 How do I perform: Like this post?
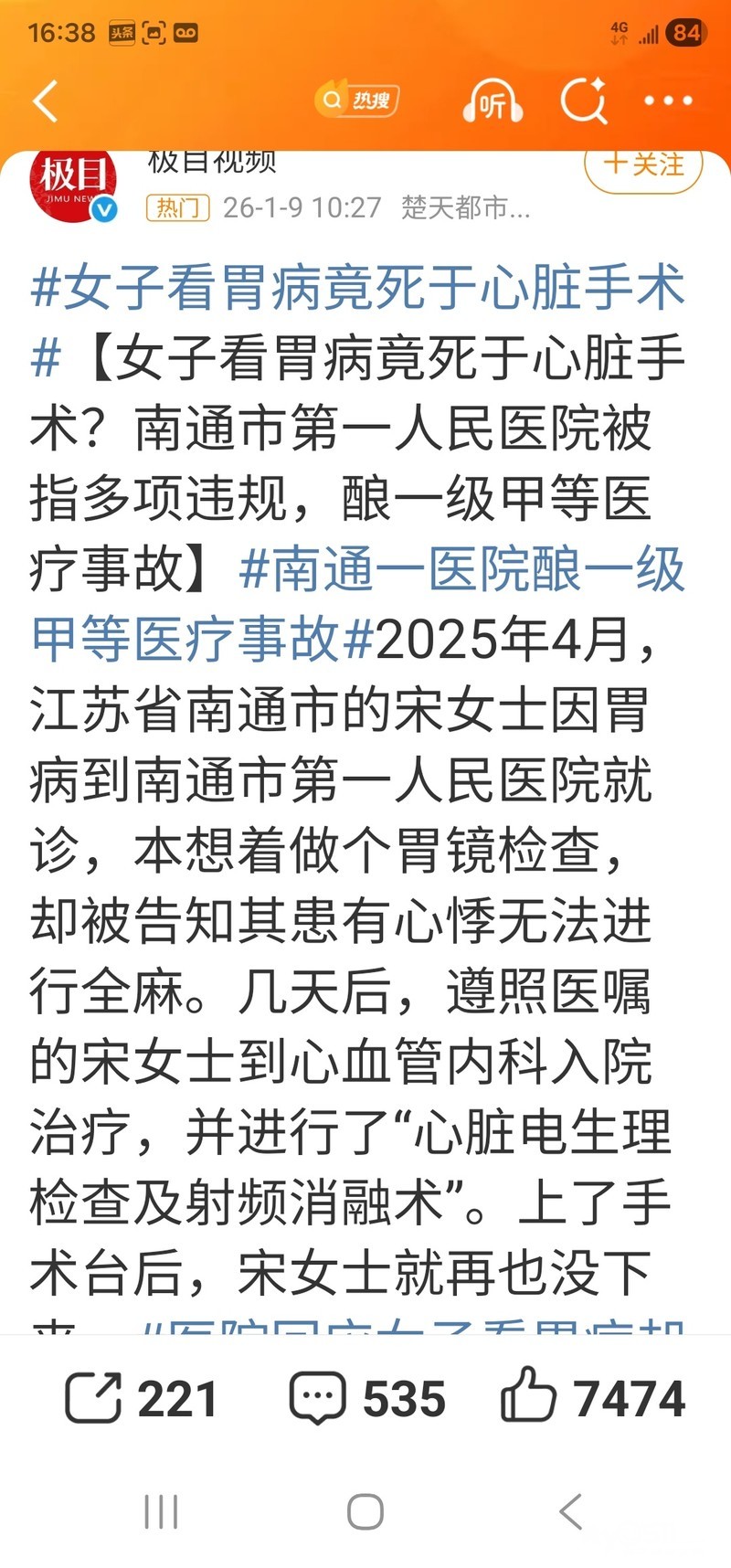coord(593,1398)
